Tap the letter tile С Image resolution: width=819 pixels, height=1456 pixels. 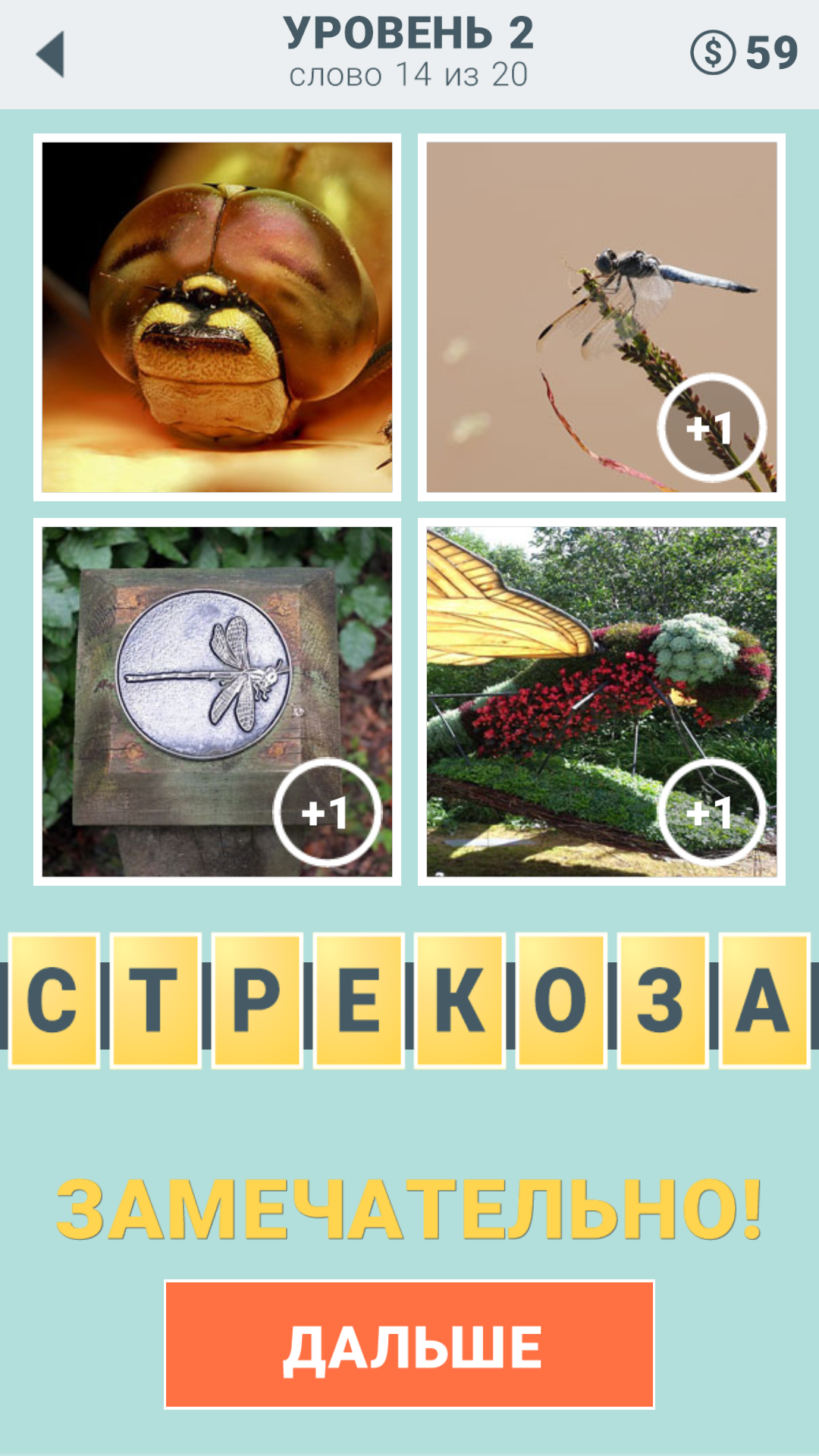click(54, 1000)
